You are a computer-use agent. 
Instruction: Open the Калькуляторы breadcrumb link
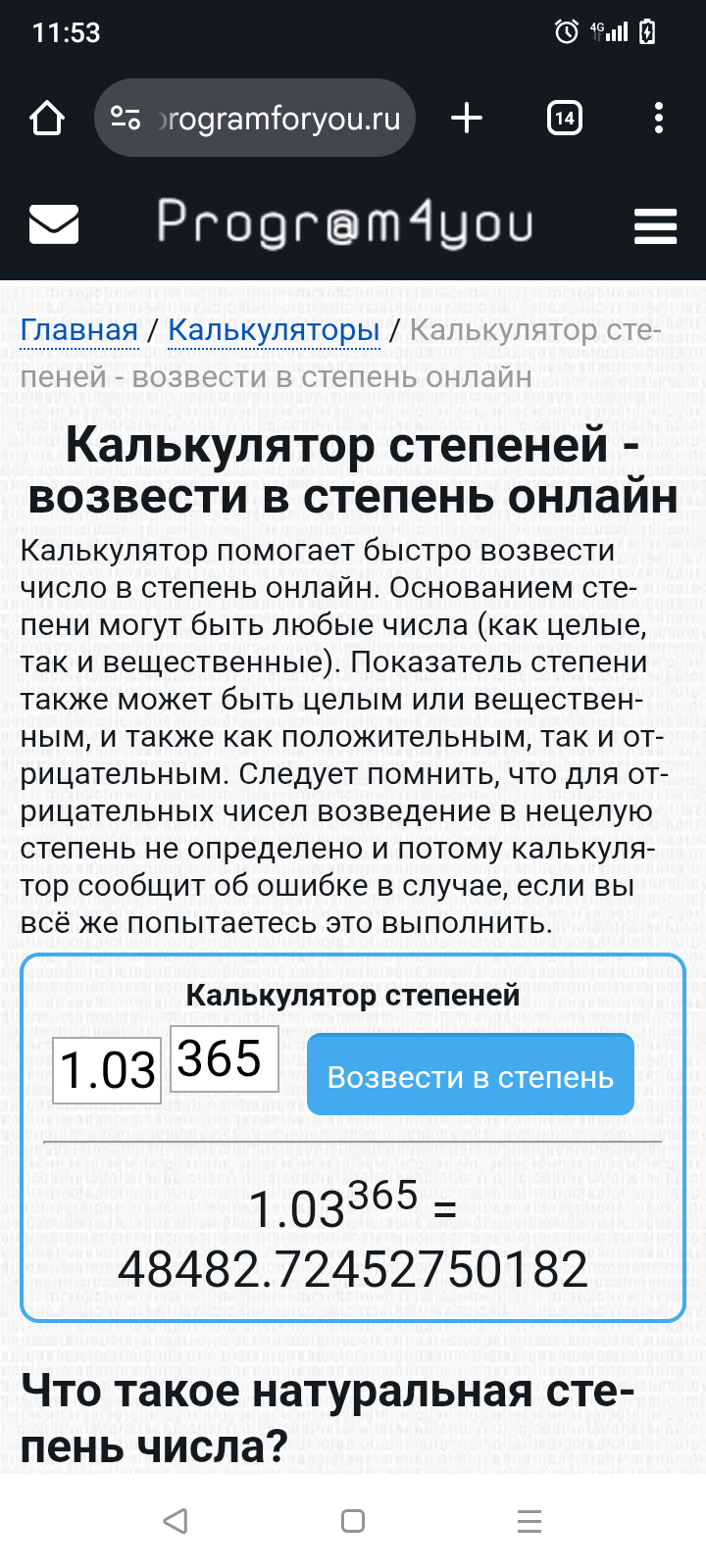click(274, 330)
